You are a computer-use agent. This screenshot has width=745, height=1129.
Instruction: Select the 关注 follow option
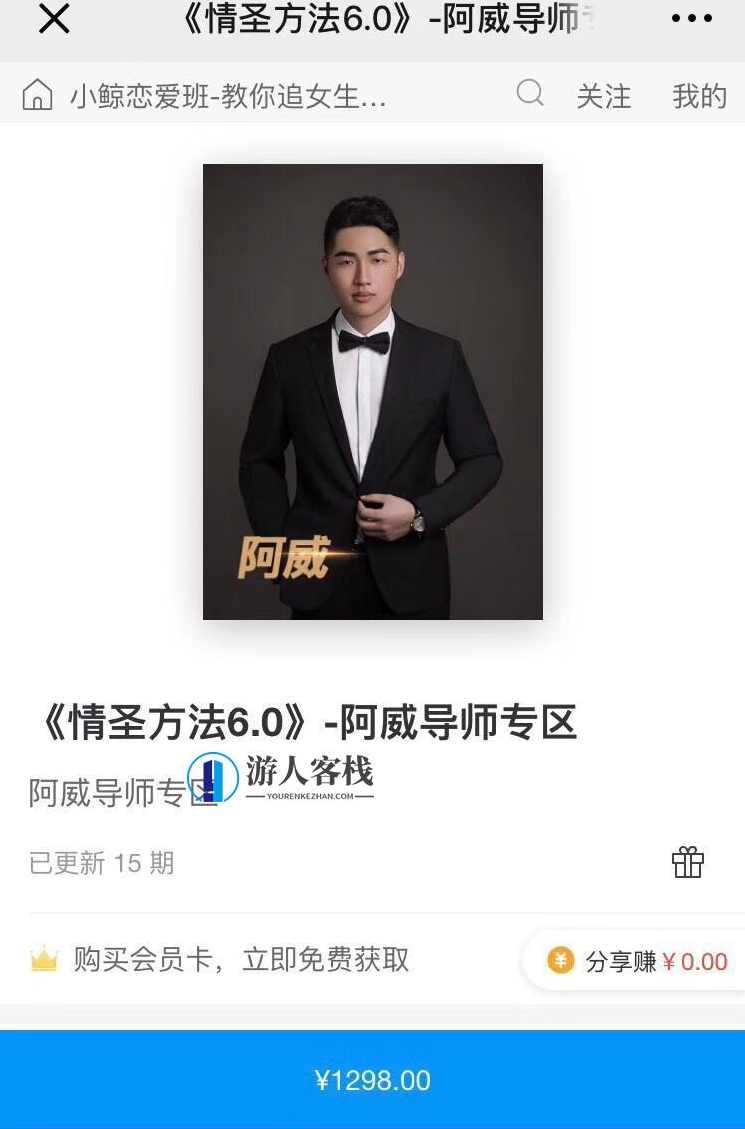pos(607,95)
